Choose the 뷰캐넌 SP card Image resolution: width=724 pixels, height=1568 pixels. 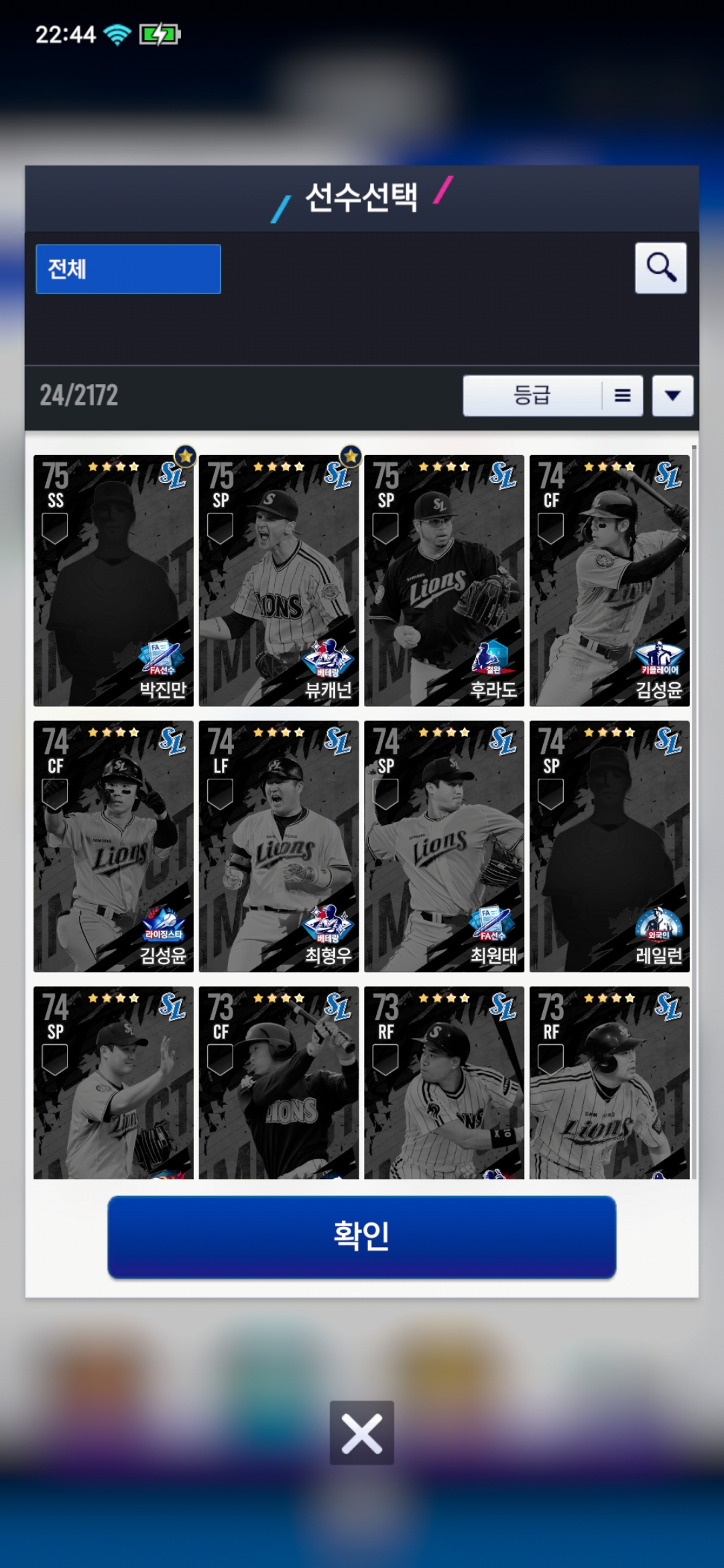[x=279, y=580]
